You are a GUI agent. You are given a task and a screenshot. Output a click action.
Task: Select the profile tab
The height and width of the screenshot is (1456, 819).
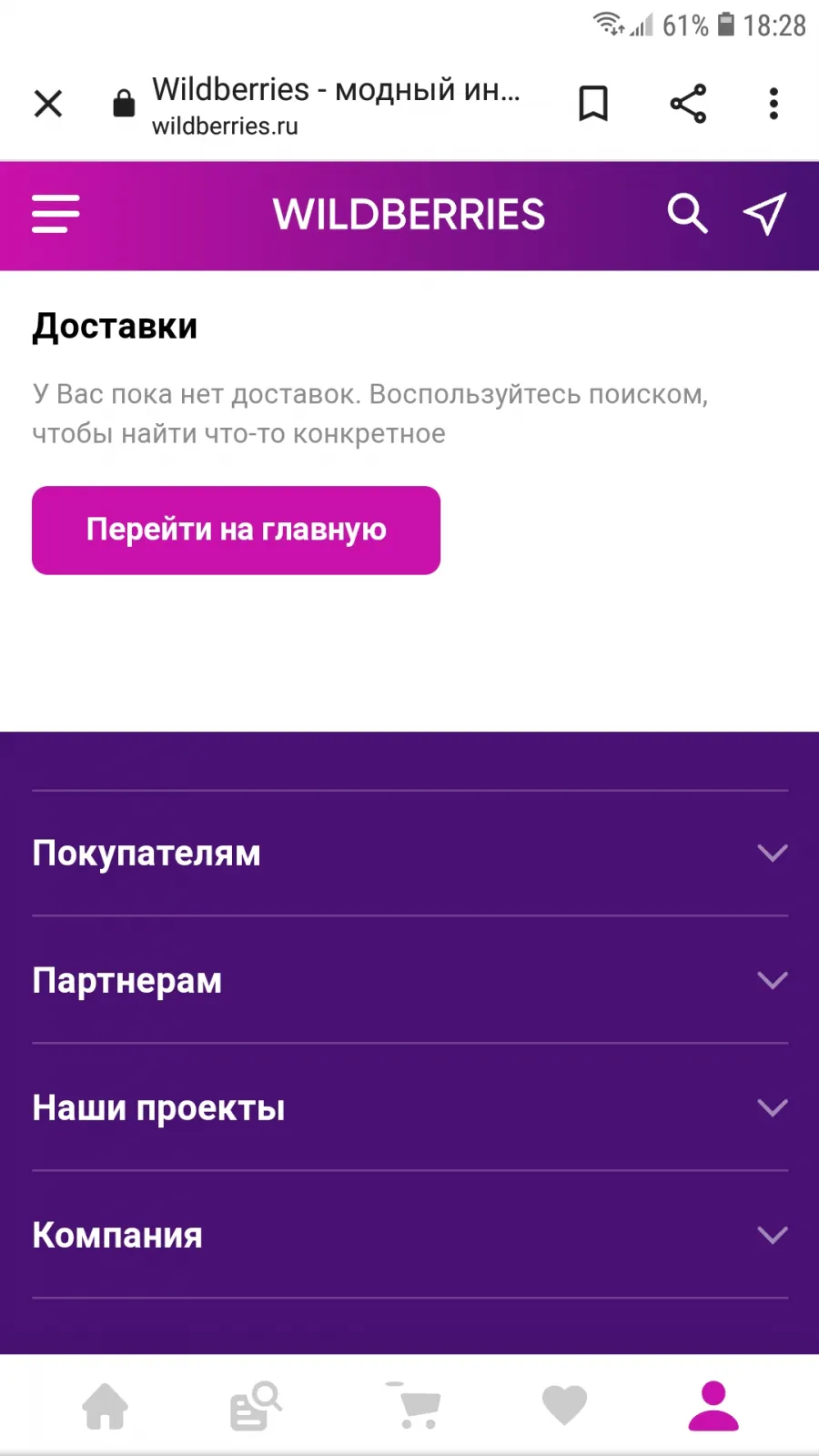pyautogui.click(x=713, y=1406)
